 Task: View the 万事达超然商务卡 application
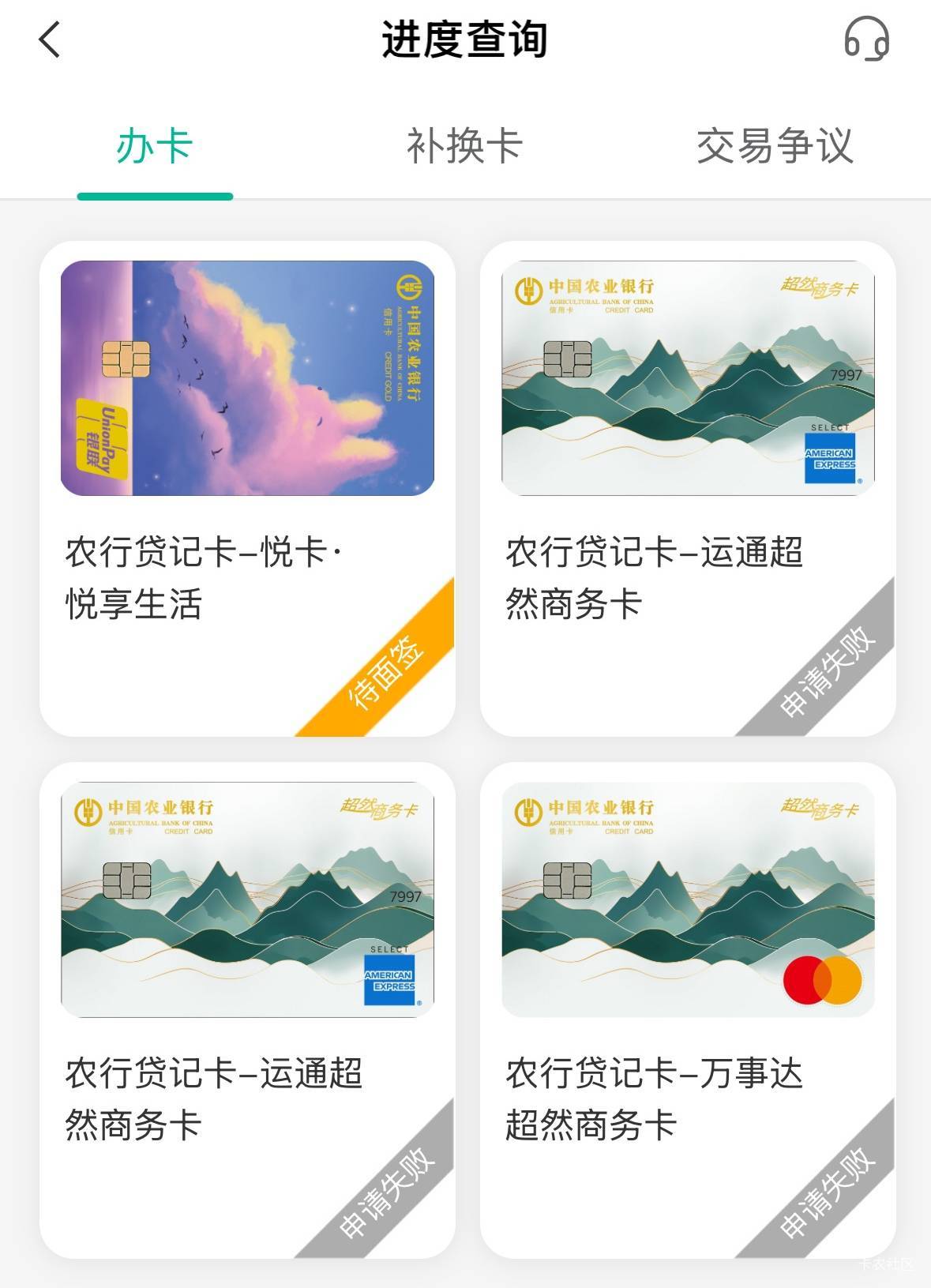pyautogui.click(x=688, y=1011)
